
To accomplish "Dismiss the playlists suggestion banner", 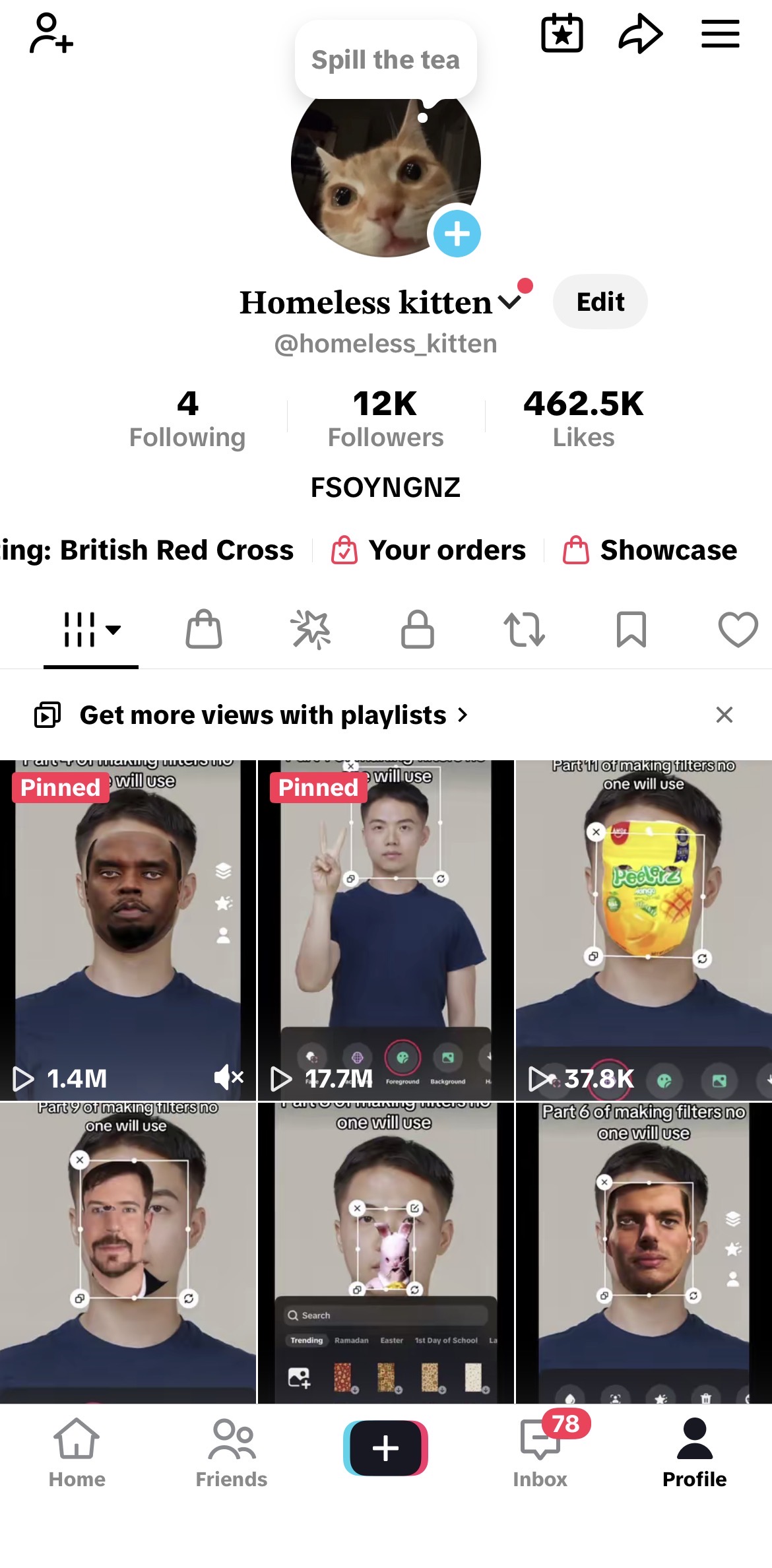I will [724, 715].
